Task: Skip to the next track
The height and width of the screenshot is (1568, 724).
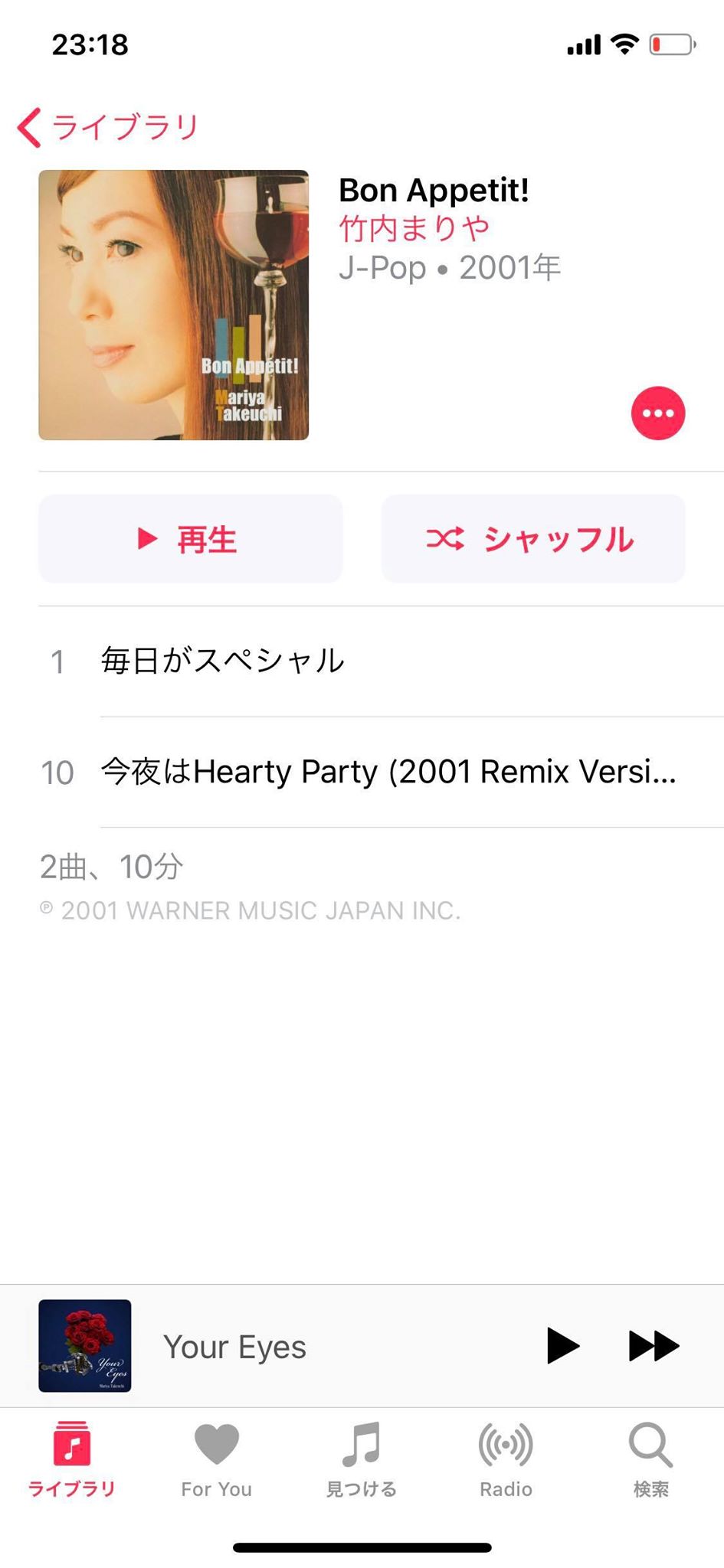Action: click(x=654, y=1346)
